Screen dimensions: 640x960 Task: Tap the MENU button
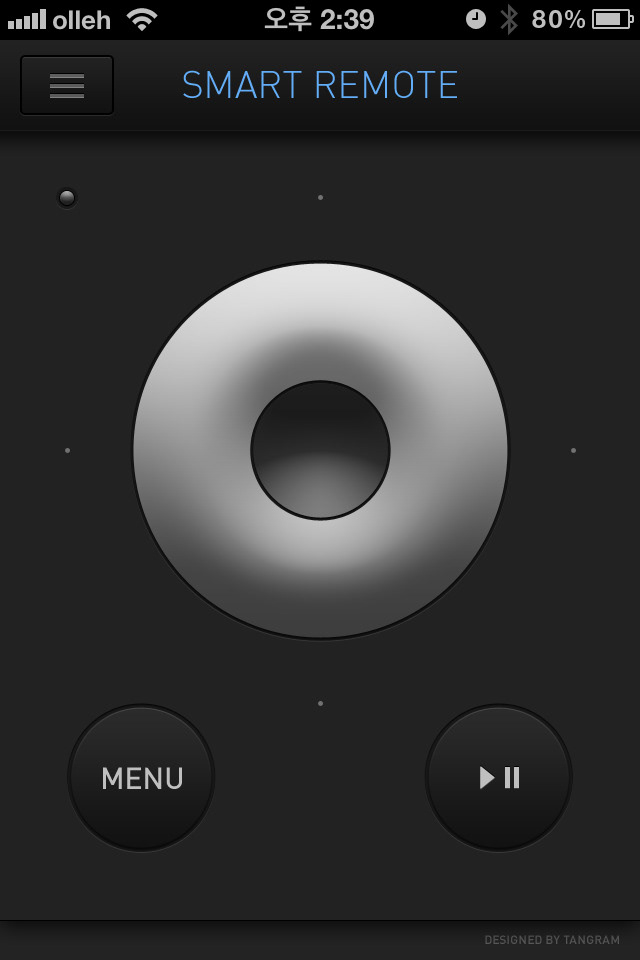pyautogui.click(x=141, y=778)
